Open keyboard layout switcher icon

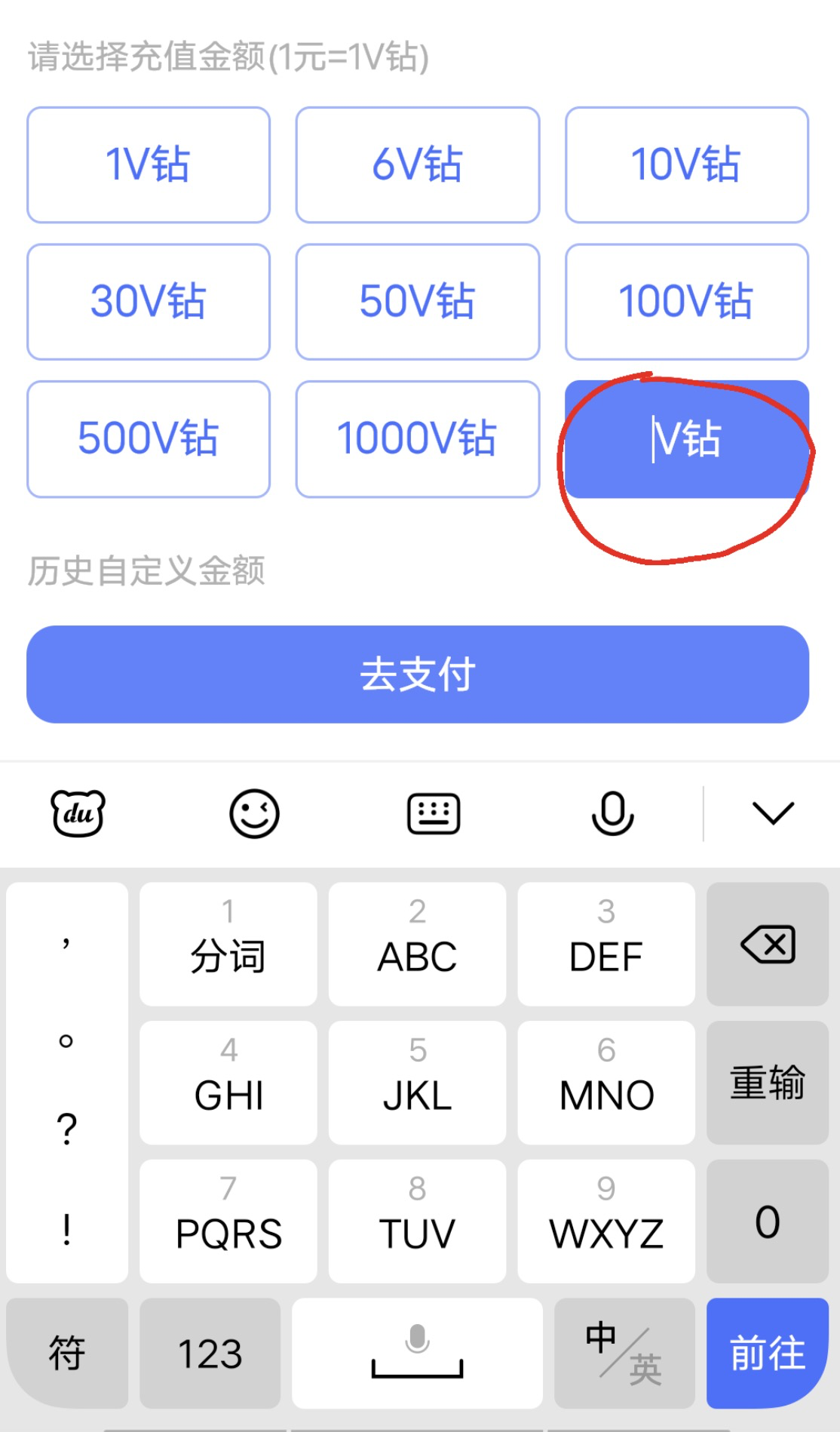coord(434,813)
